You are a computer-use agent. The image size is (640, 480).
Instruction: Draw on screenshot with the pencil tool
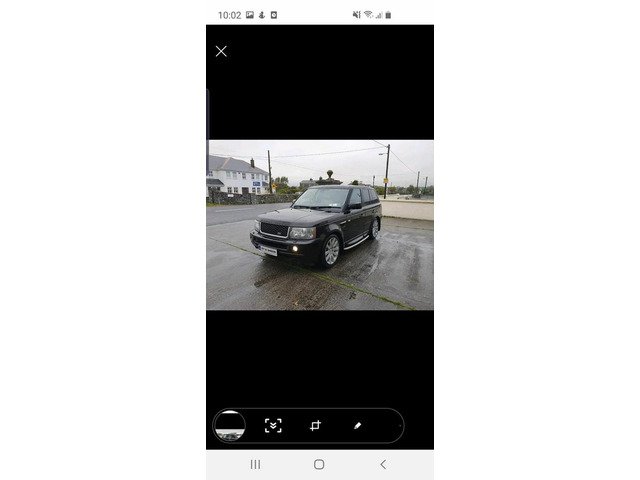coord(357,426)
